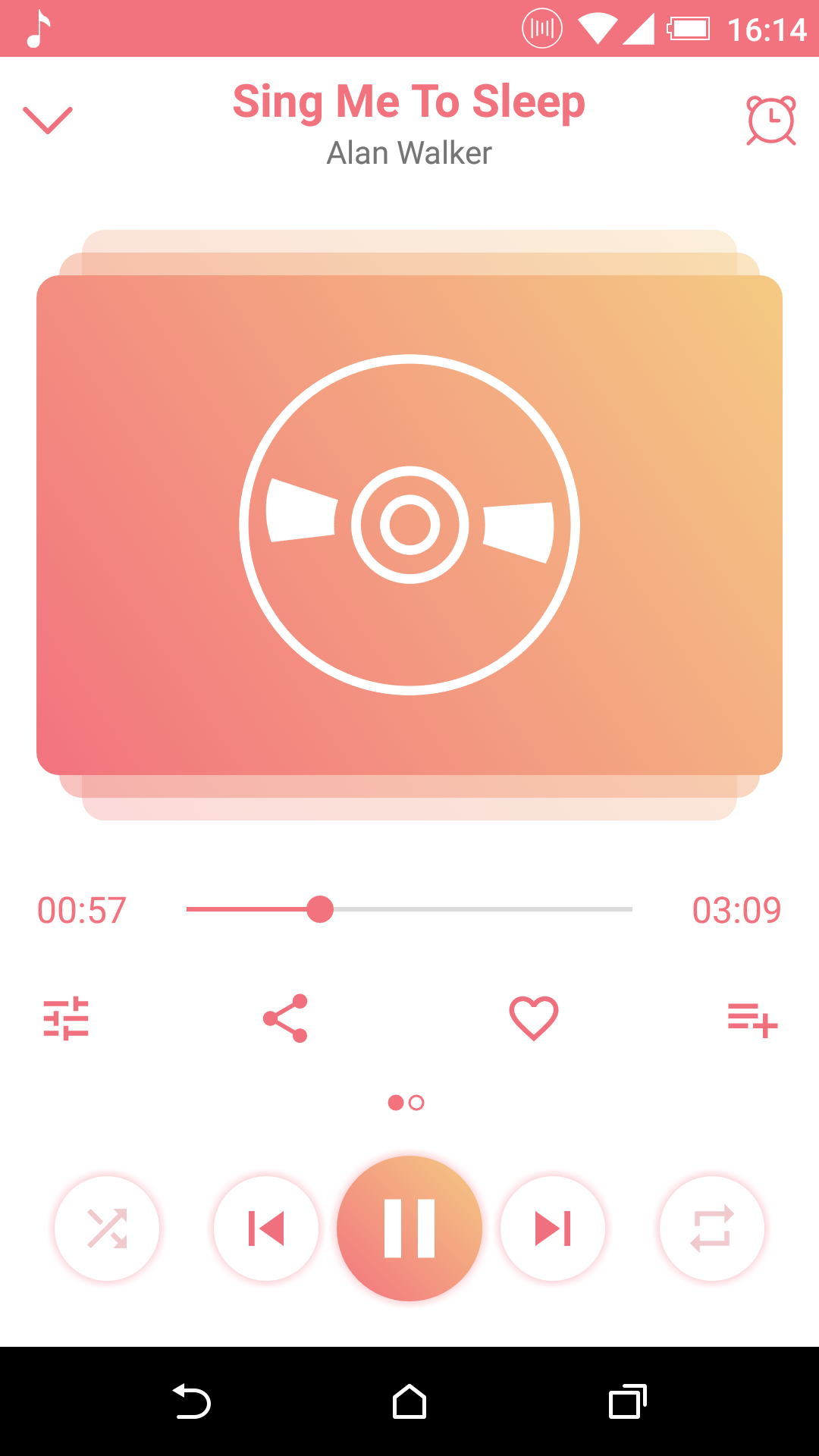Add the song to a playlist
The width and height of the screenshot is (819, 1456).
click(x=752, y=1019)
